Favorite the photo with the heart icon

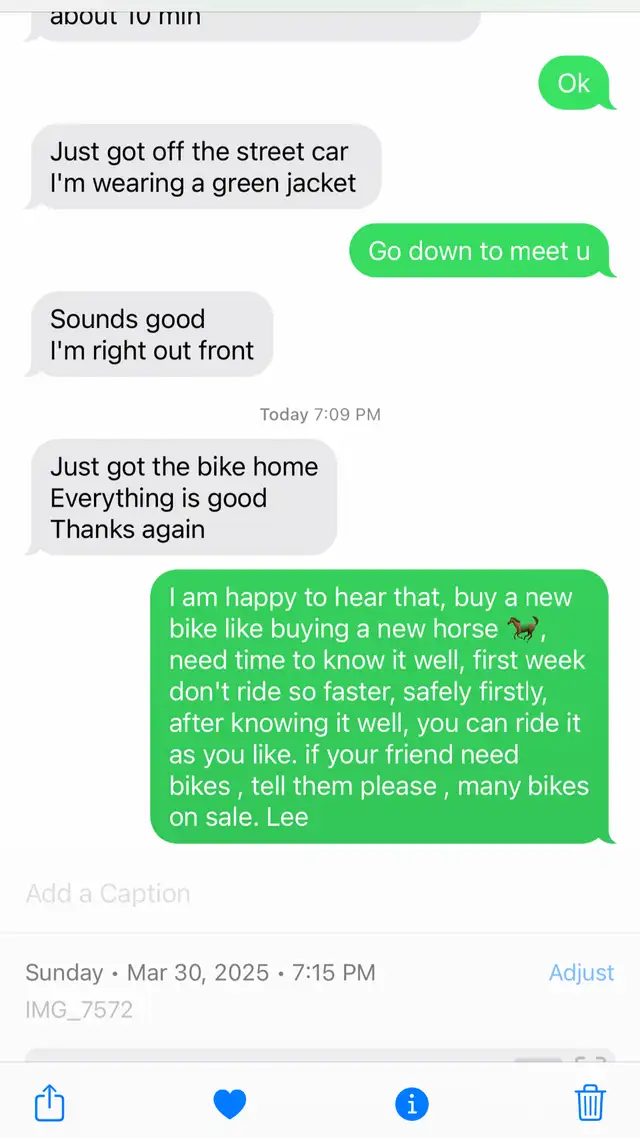click(230, 1105)
